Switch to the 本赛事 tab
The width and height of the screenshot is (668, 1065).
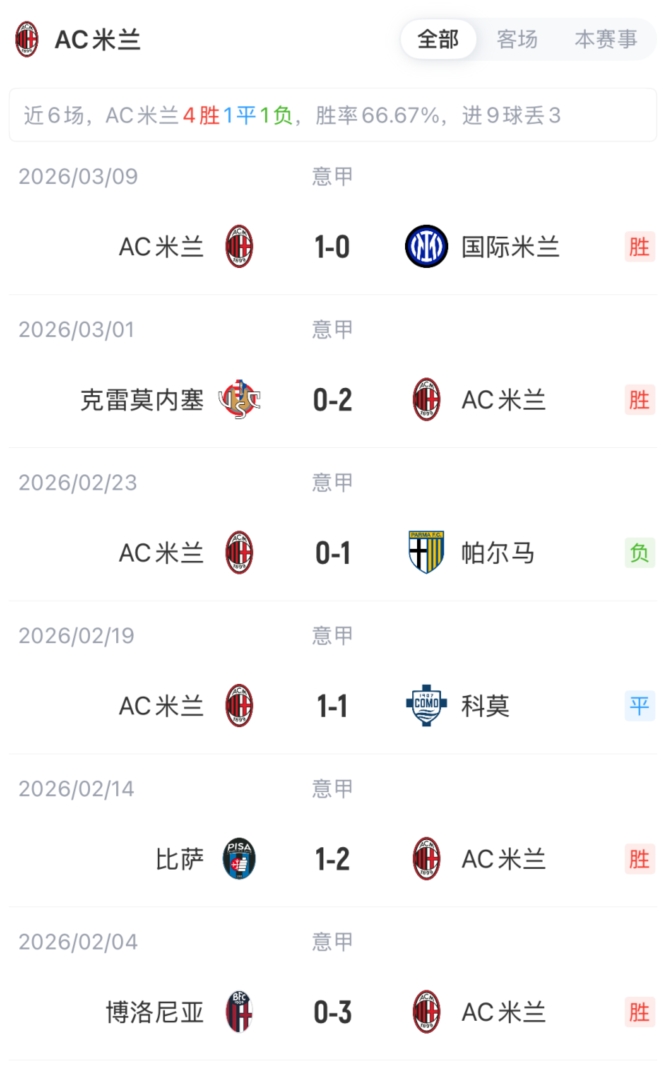605,40
